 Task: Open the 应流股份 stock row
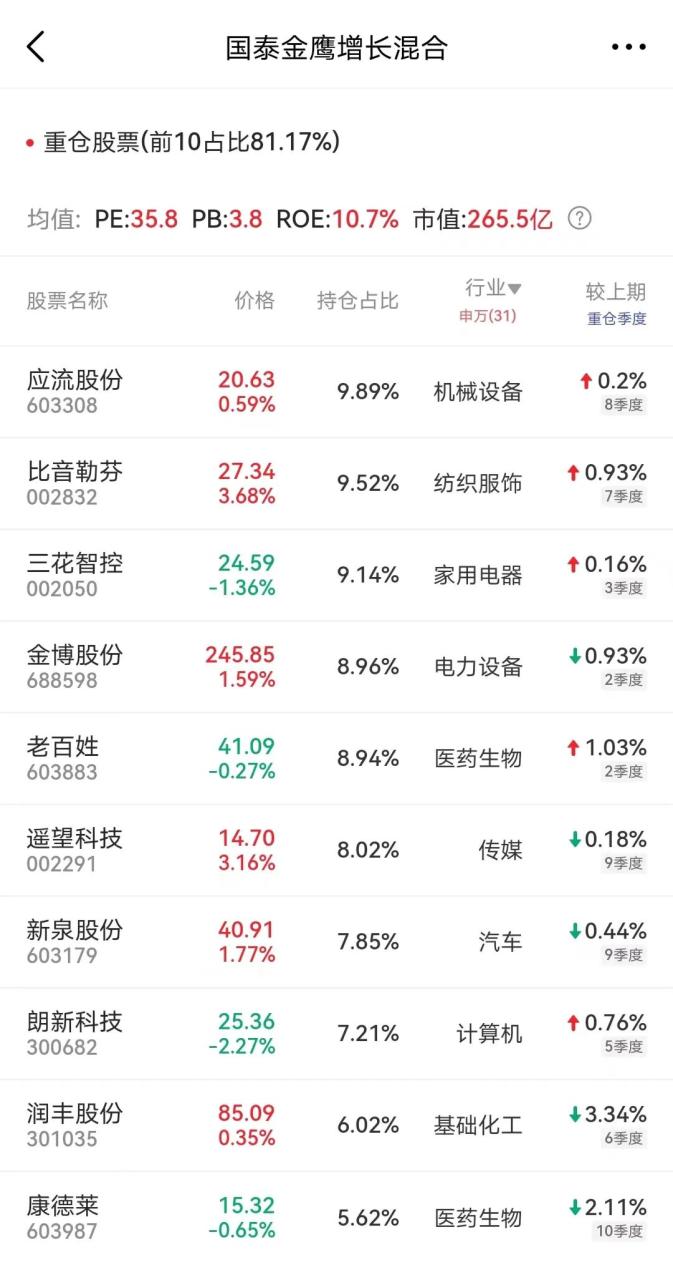click(x=336, y=392)
